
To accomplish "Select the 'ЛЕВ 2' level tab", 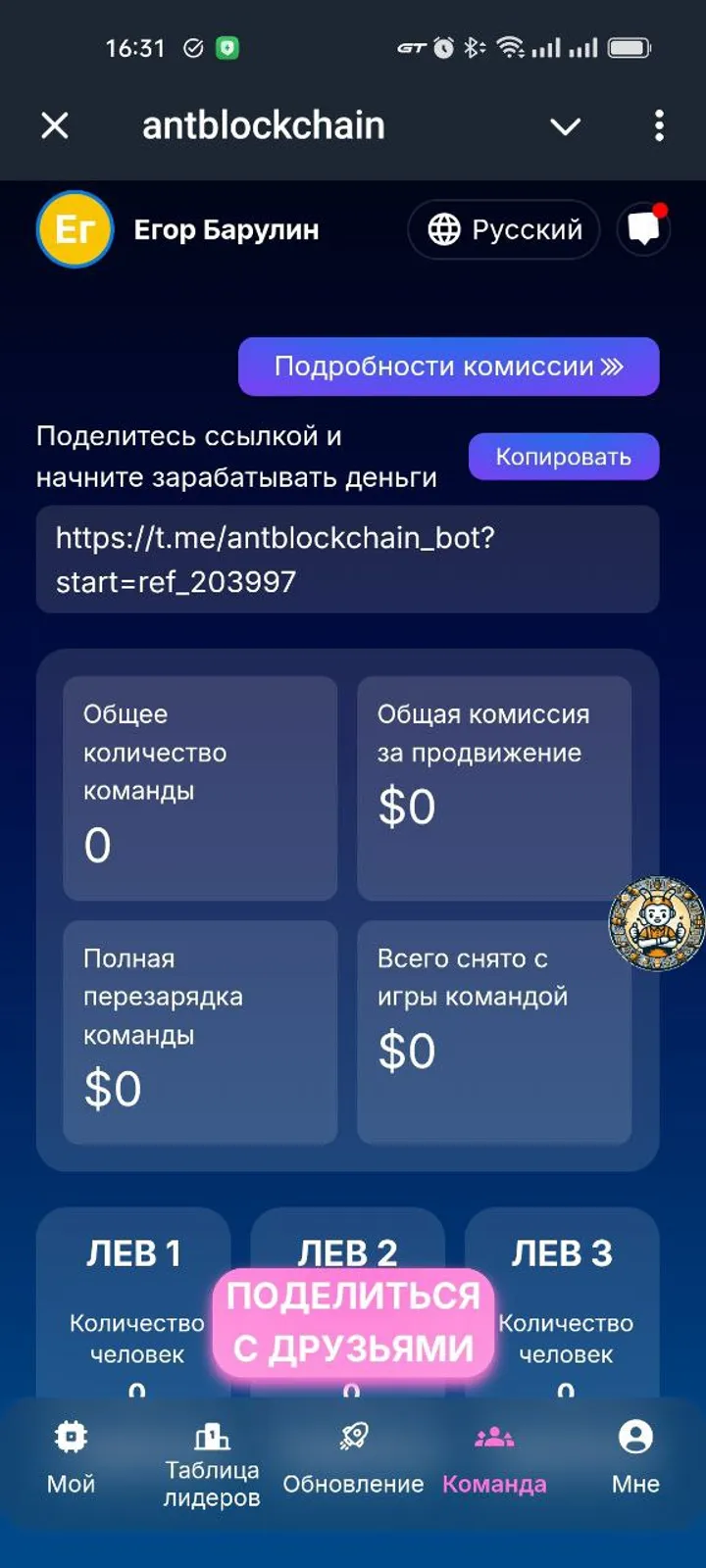I will 349,1252.
